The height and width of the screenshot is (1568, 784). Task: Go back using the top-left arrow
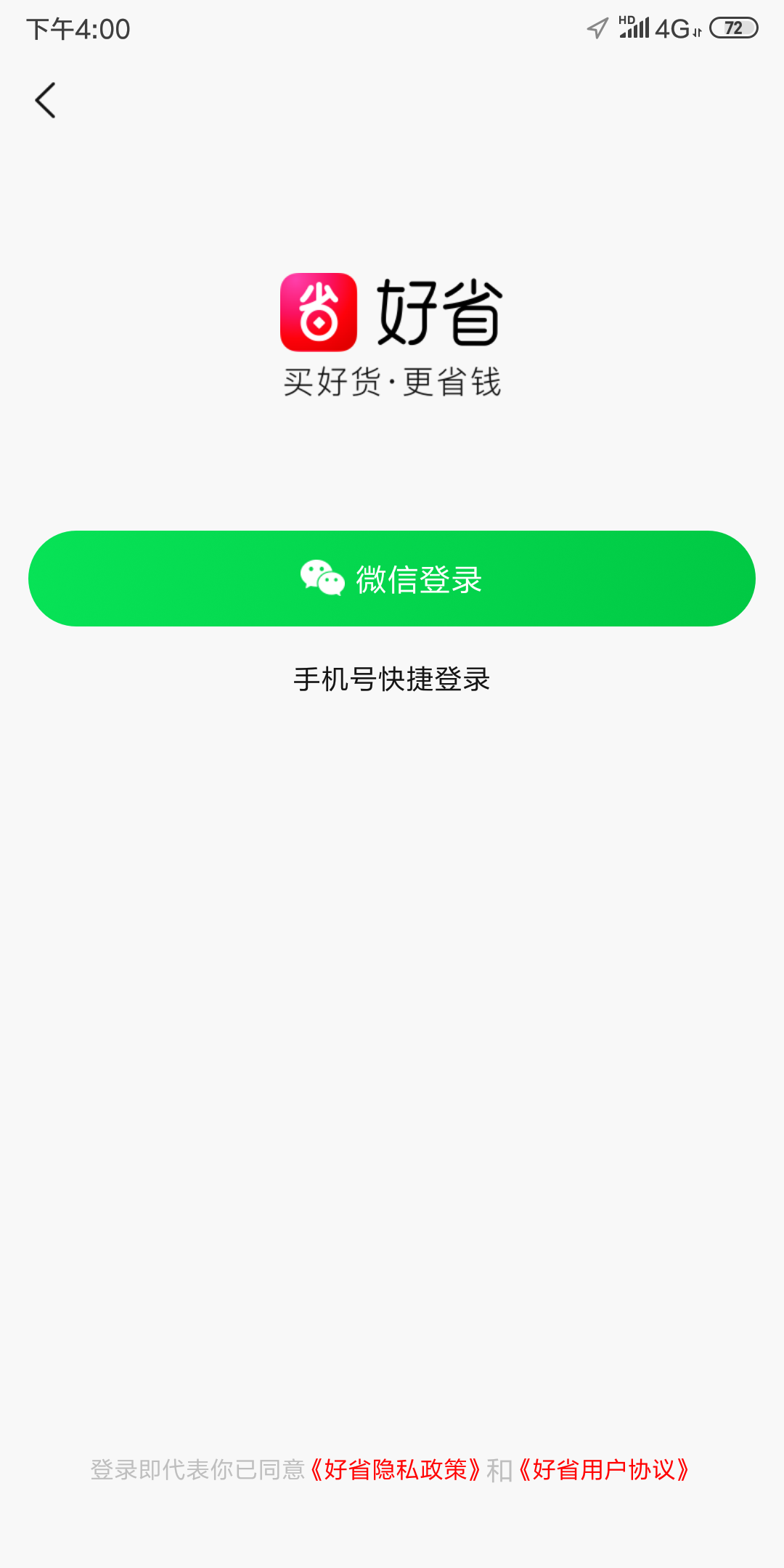coord(45,100)
